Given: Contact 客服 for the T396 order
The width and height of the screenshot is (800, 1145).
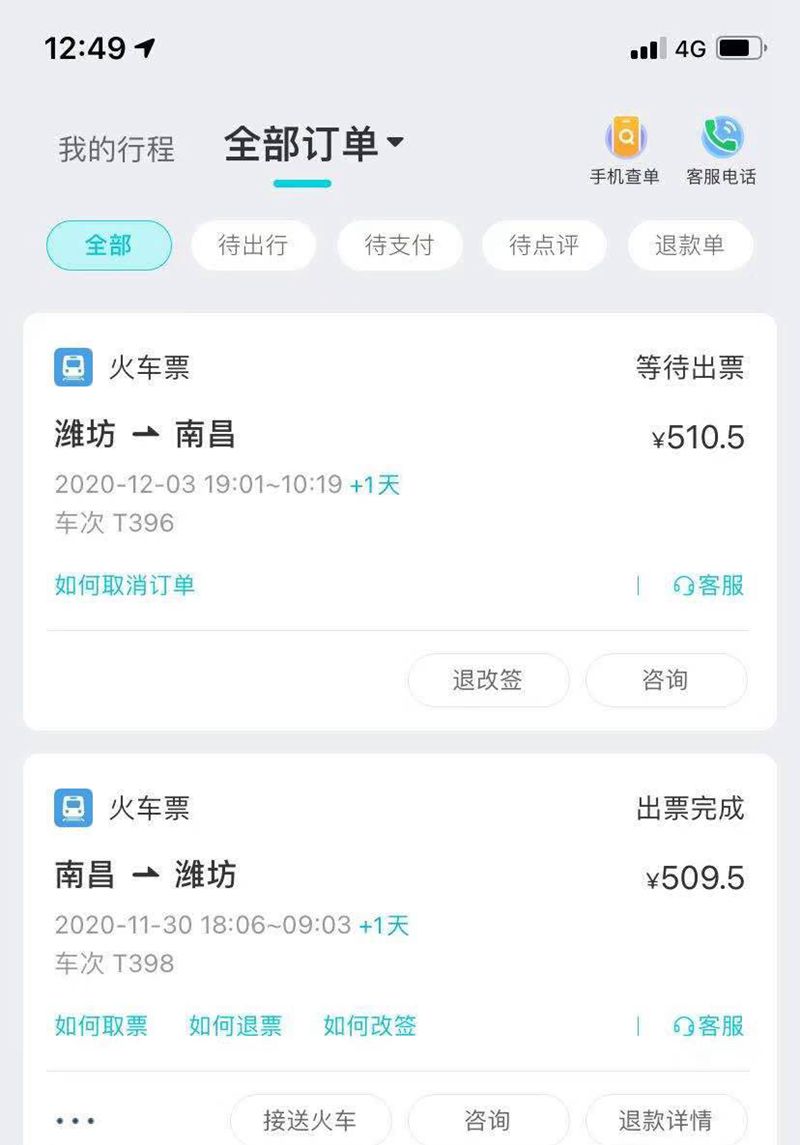Looking at the screenshot, I should click(x=709, y=585).
